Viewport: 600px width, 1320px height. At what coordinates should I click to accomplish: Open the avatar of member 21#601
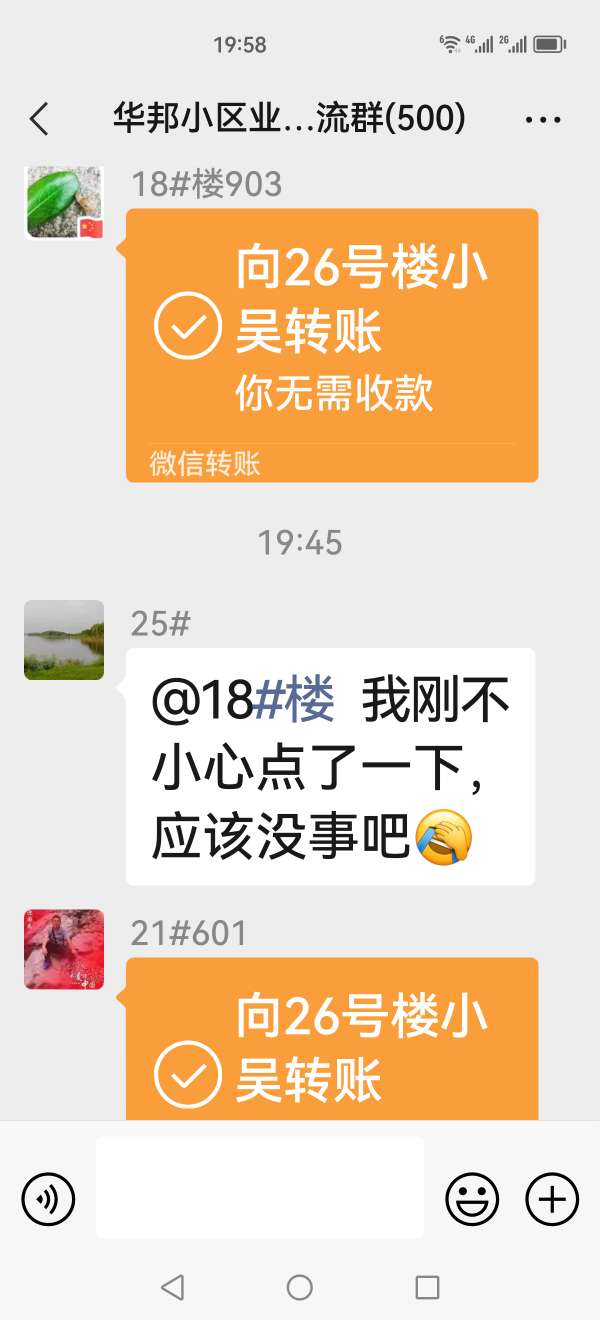tap(64, 950)
